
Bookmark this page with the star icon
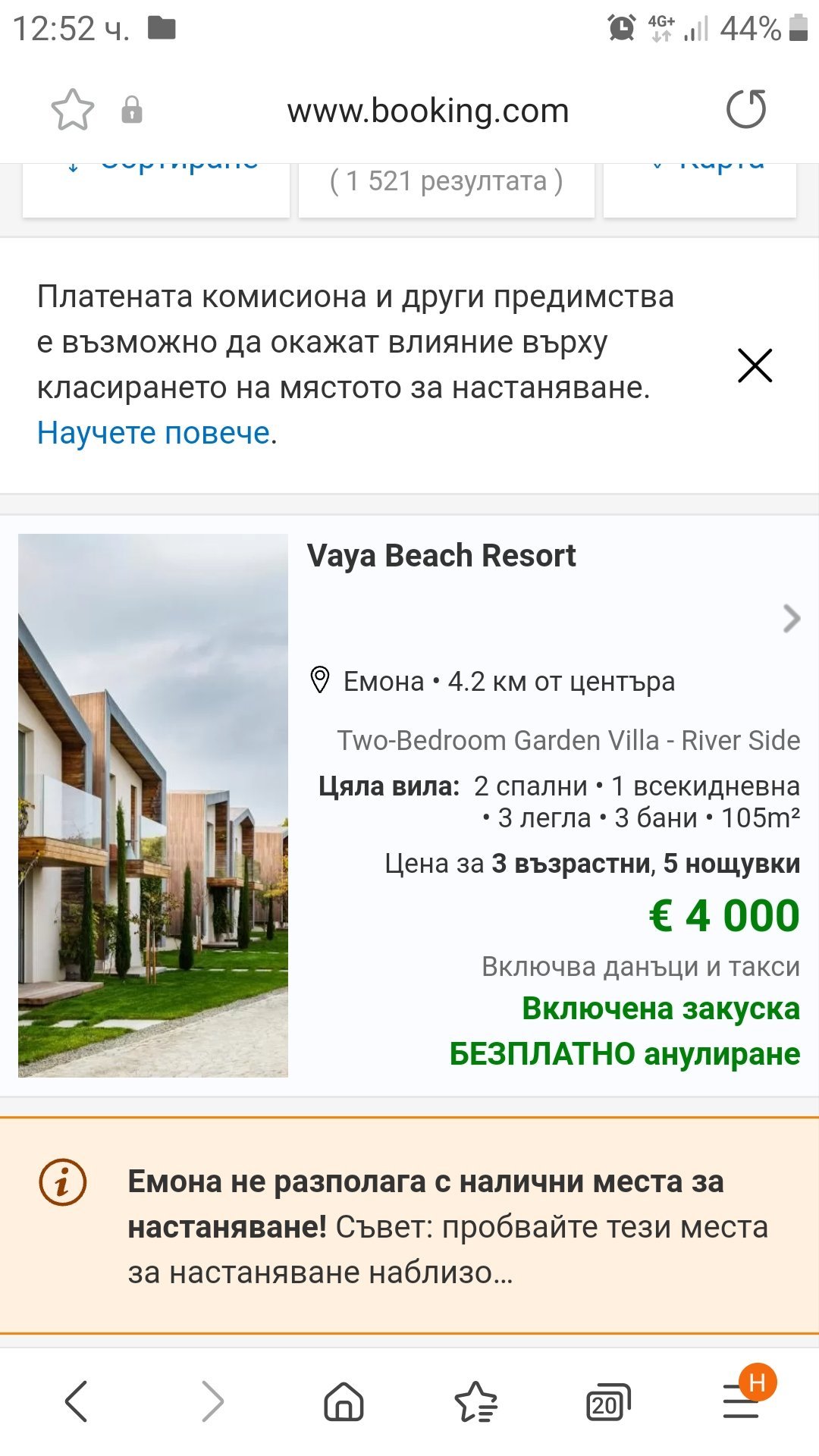point(73,110)
